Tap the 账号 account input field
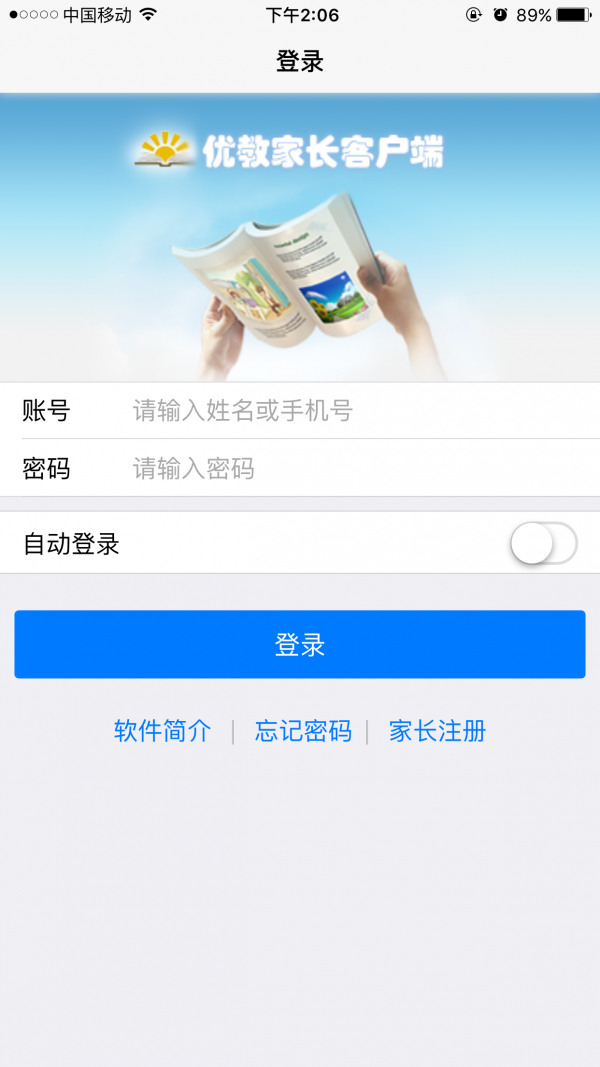This screenshot has width=600, height=1067. click(x=340, y=411)
